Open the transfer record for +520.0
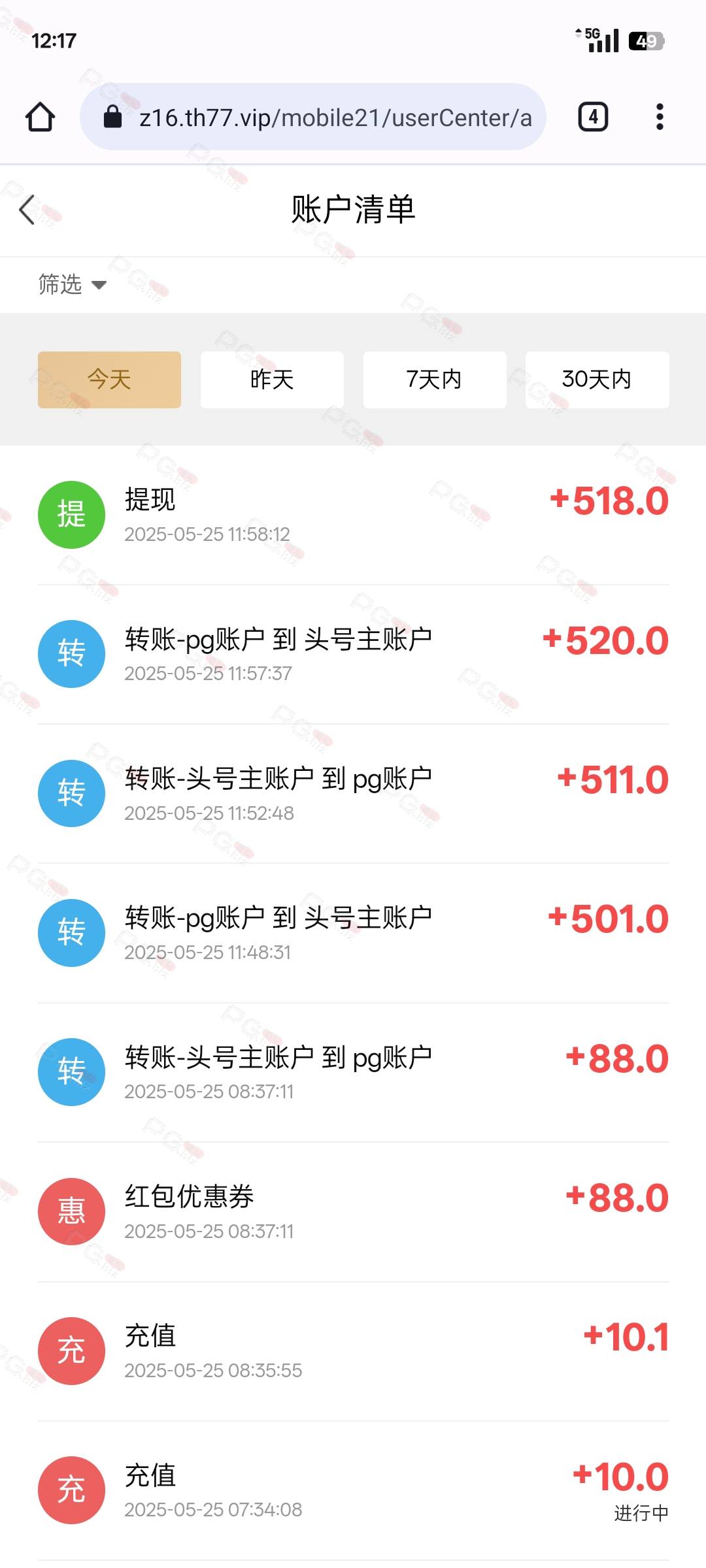This screenshot has height=1568, width=706. click(353, 654)
